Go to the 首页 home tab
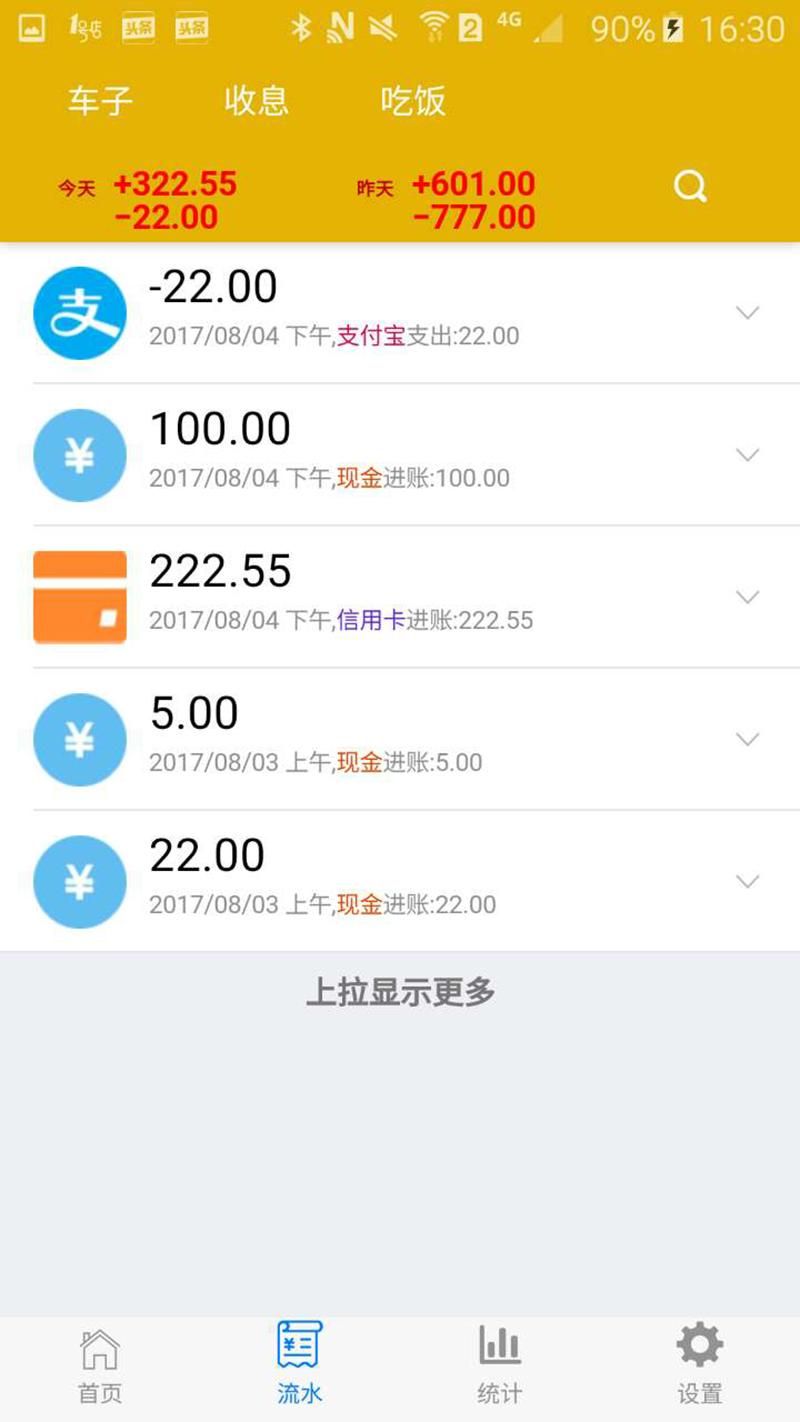The width and height of the screenshot is (800, 1422). coord(100,1365)
